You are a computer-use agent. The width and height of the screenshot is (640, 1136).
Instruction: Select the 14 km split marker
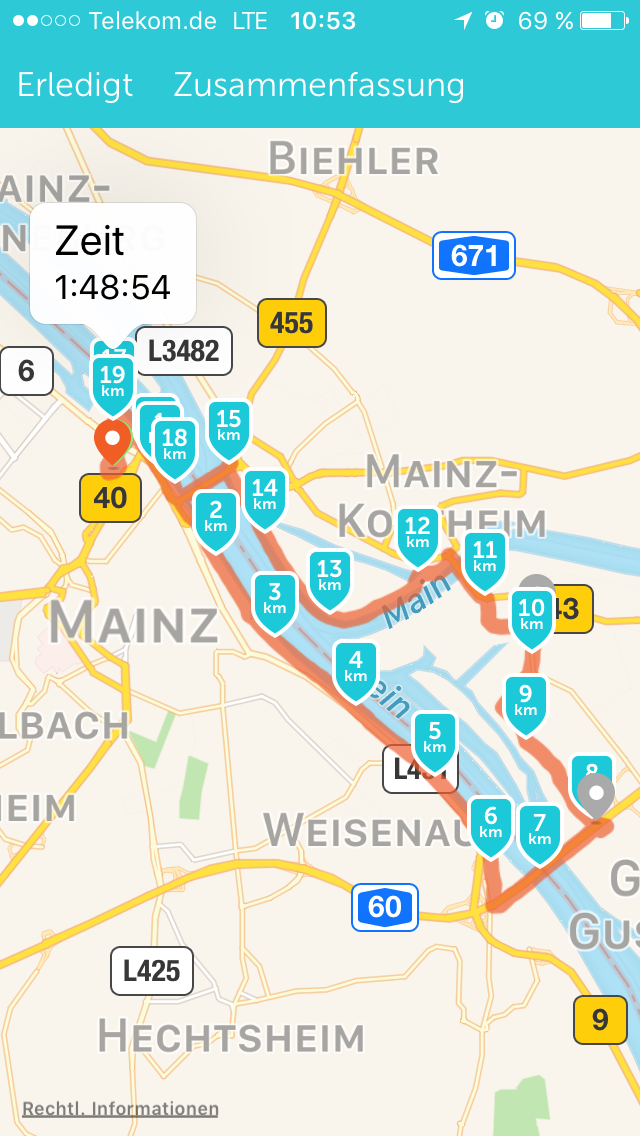265,494
